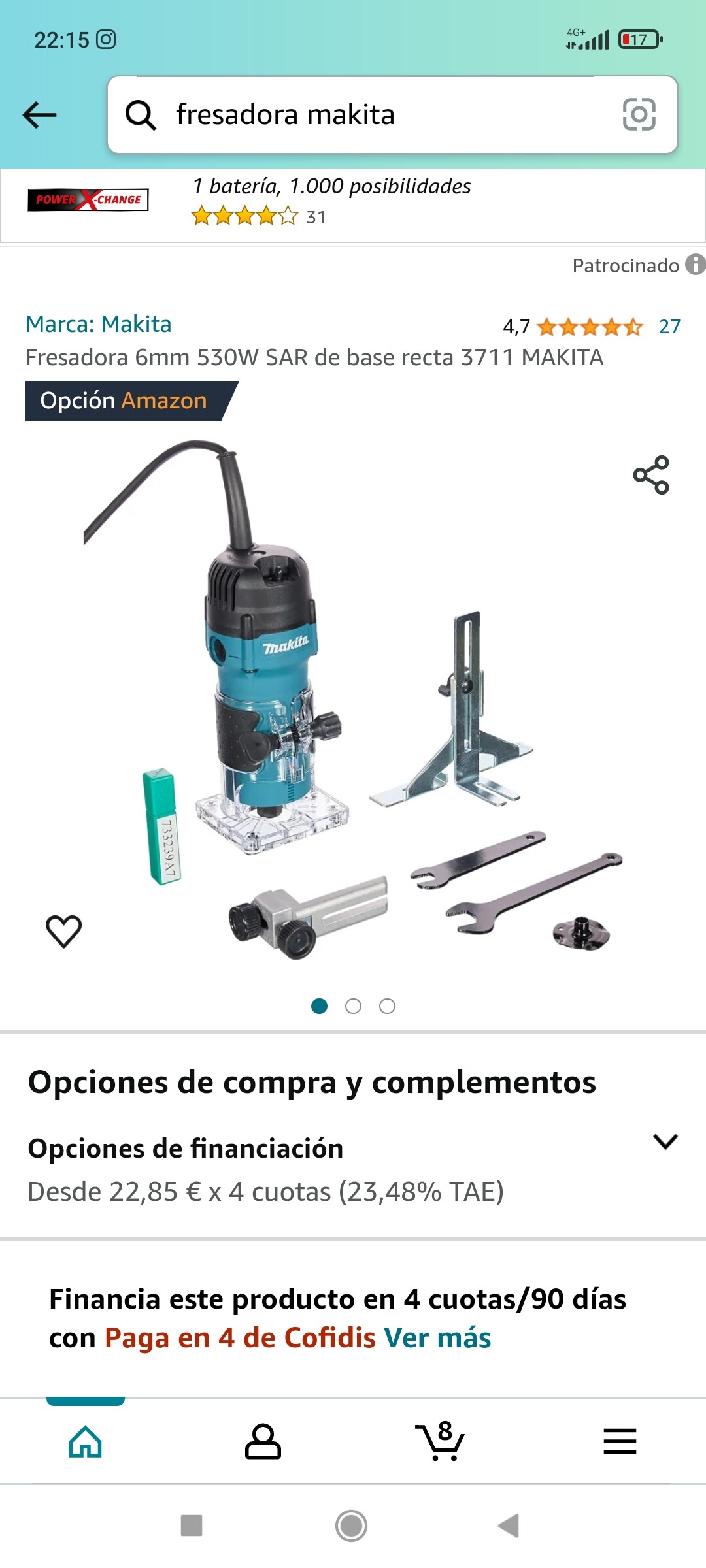The image size is (706, 1568).
Task: Go to the Home tab
Action: [86, 1441]
